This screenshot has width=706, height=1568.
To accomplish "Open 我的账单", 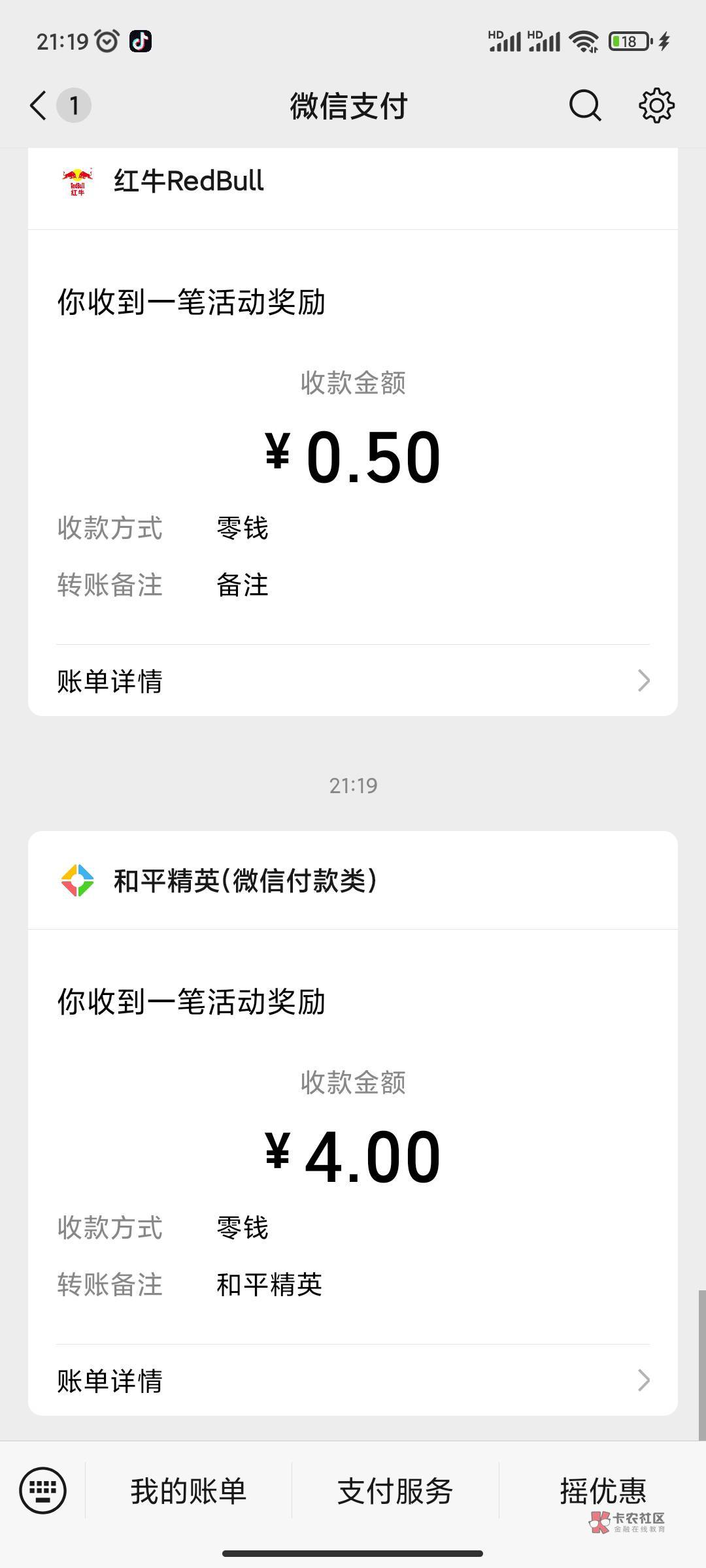I will [188, 1492].
